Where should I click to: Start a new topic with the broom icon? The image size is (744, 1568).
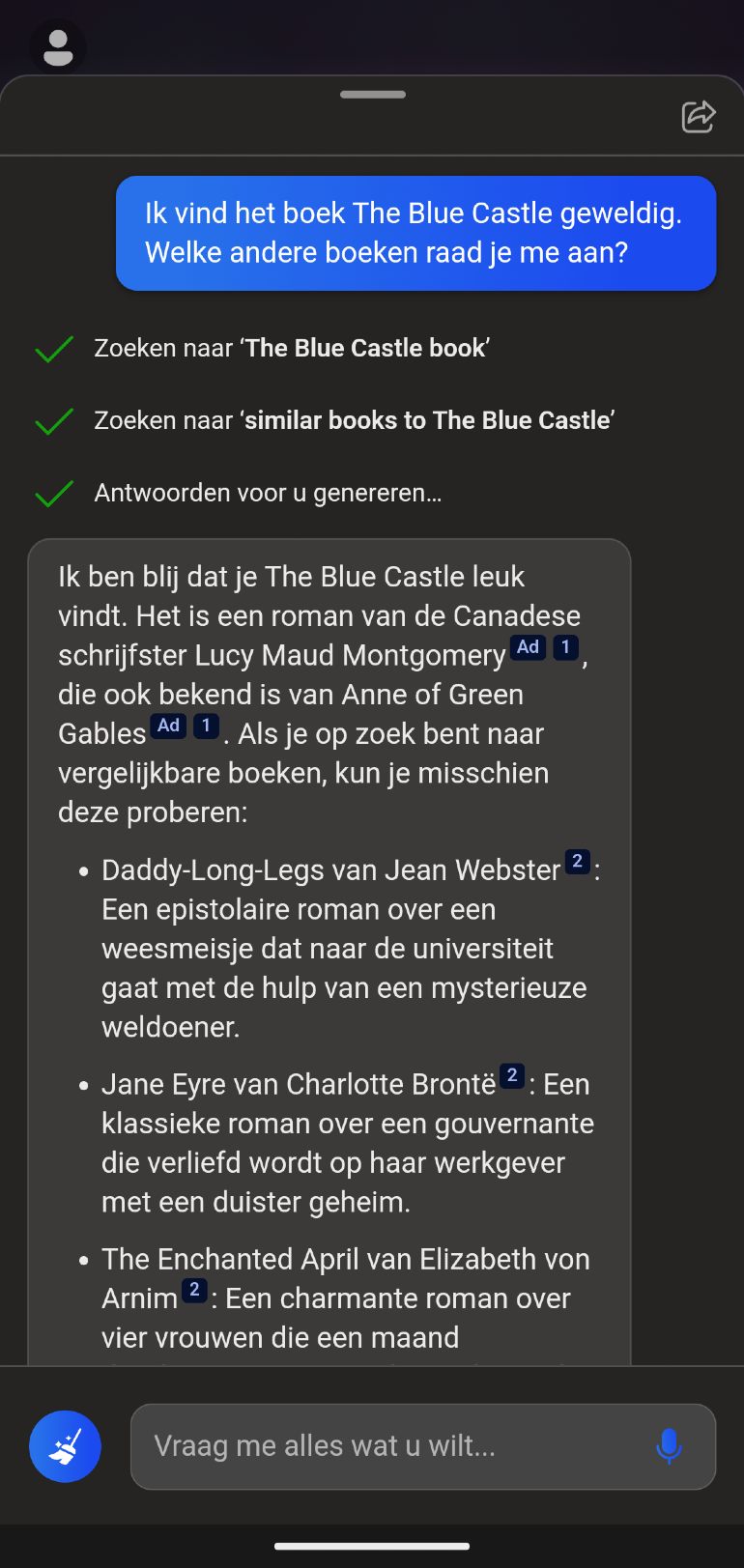[65, 1446]
